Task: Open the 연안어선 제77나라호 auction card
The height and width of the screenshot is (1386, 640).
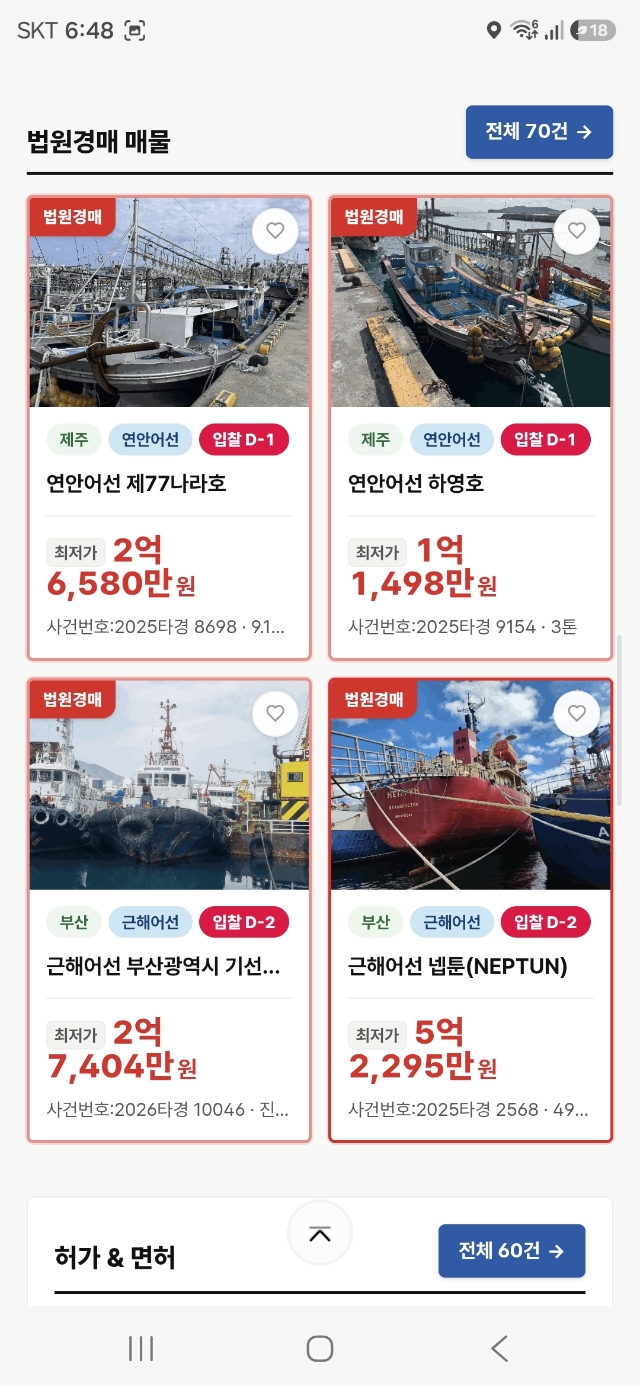Action: tap(169, 428)
